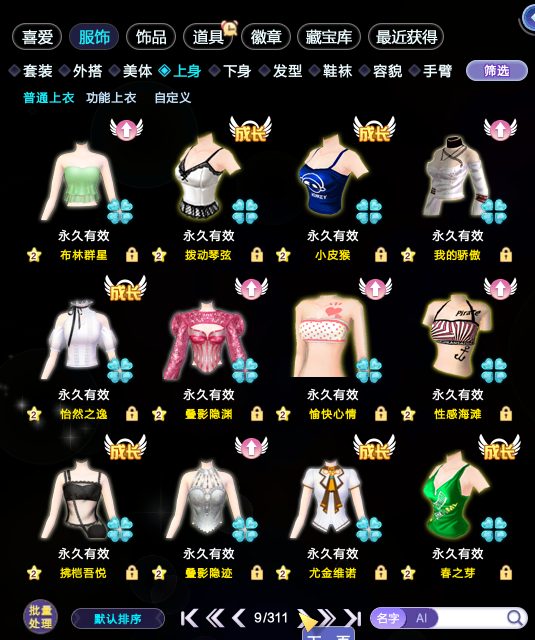The height and width of the screenshot is (640, 535).
Task: Open the 自定义 sub-tab
Action: click(173, 98)
